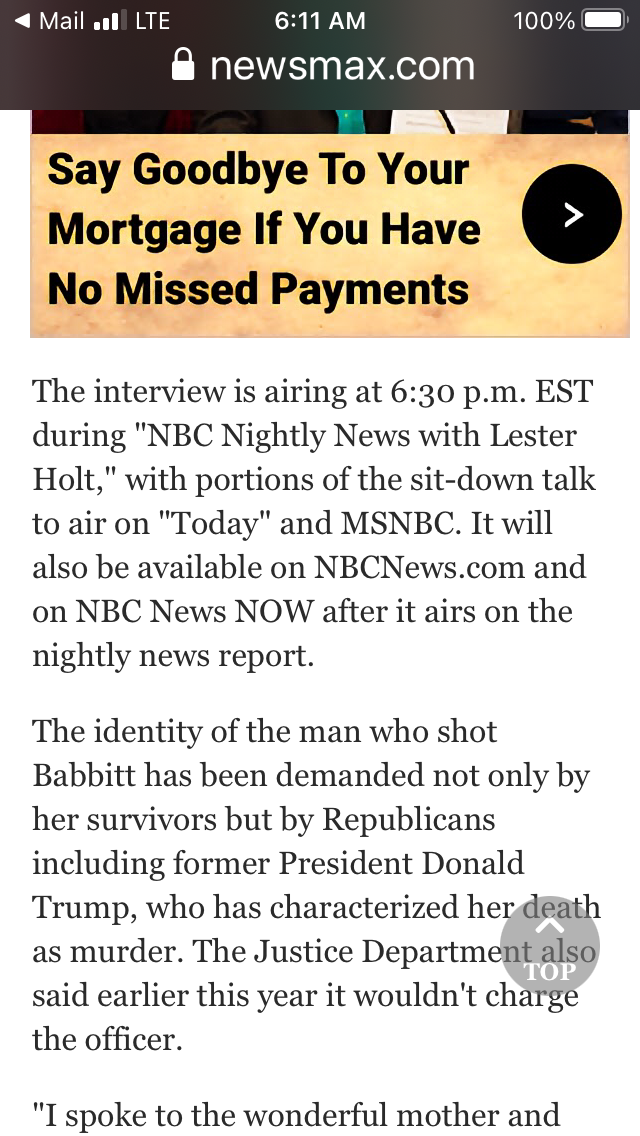Open the mortgage ad arrow button
Screen dimensions: 640x1136
[x=571, y=214]
